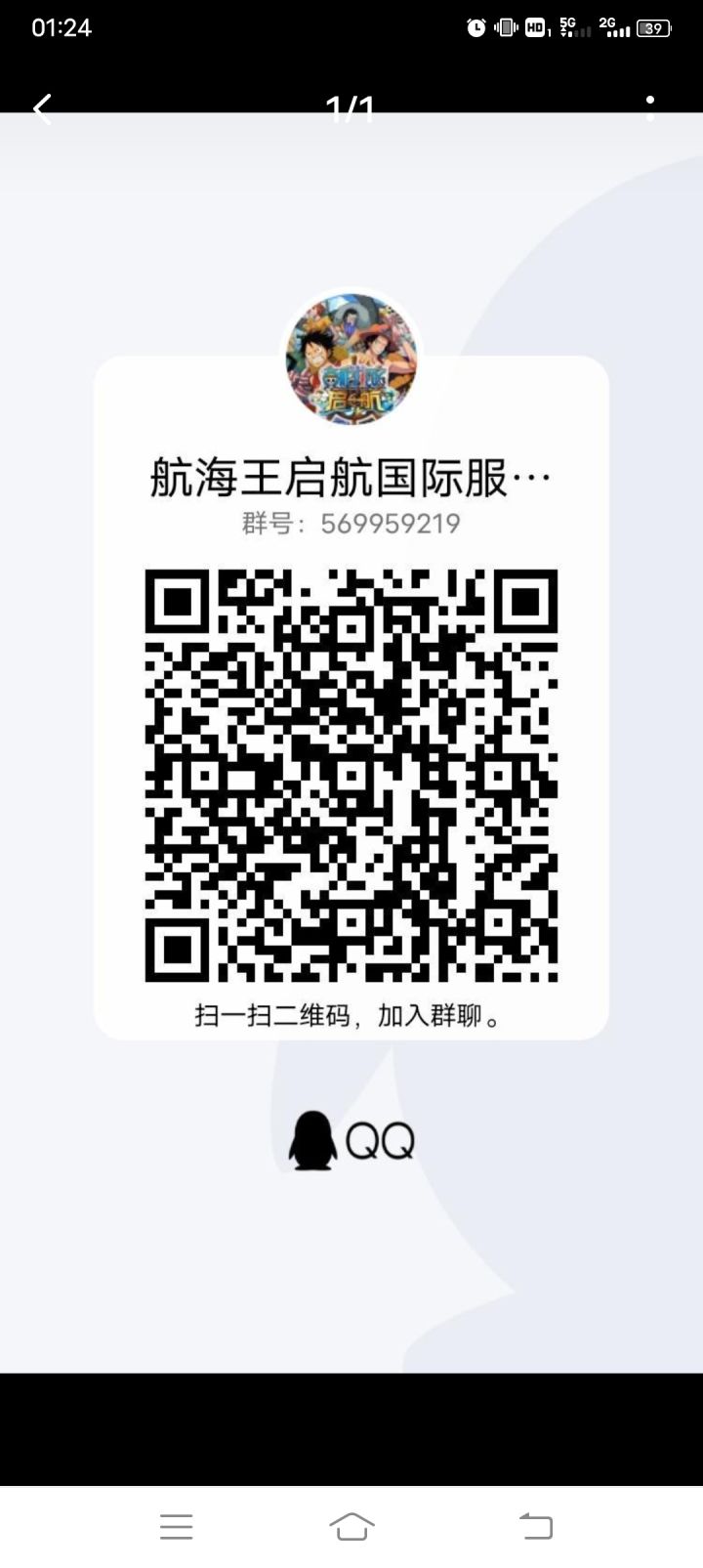Tap the group name 航海王启航国际服
This screenshot has width=703, height=1568.
350,476
